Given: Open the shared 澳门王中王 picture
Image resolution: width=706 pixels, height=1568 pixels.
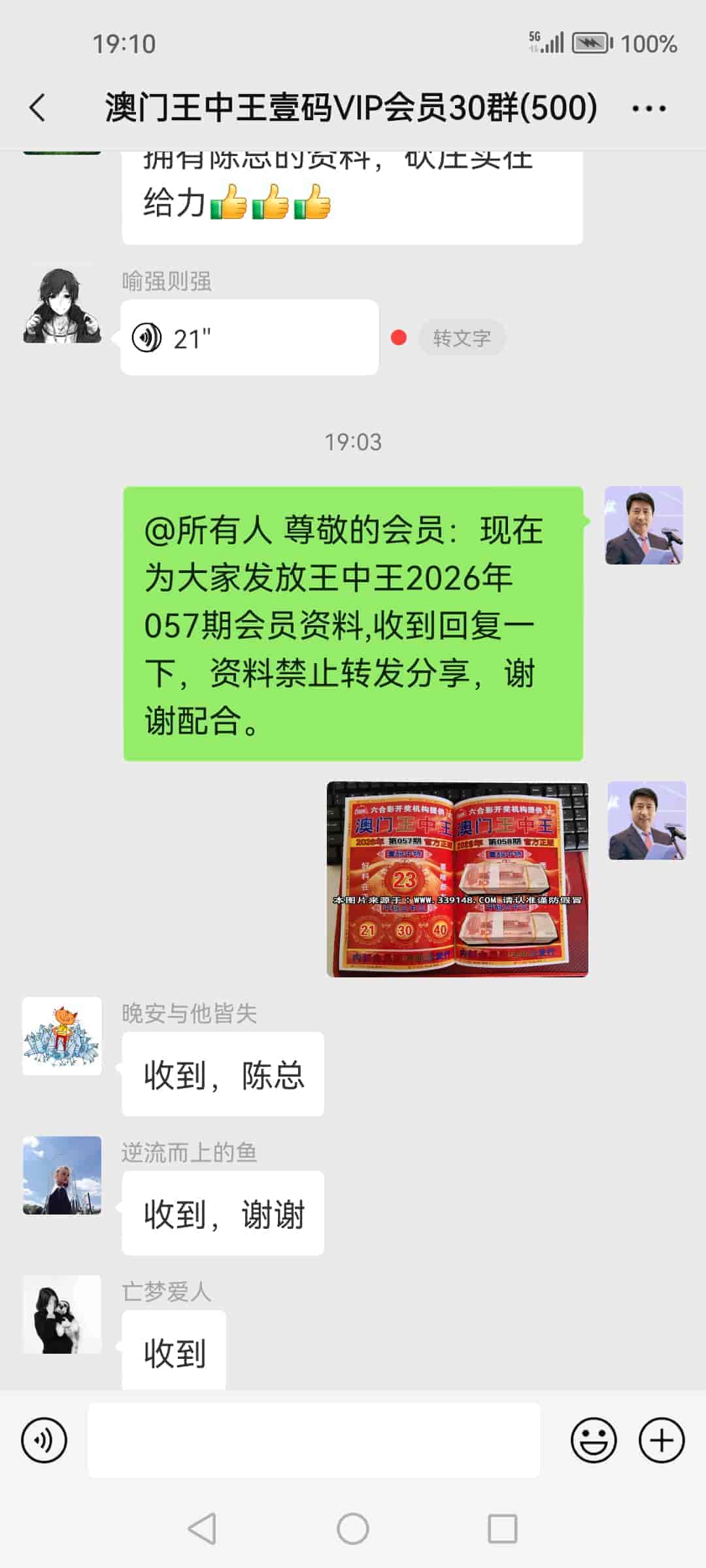Looking at the screenshot, I should point(457,879).
